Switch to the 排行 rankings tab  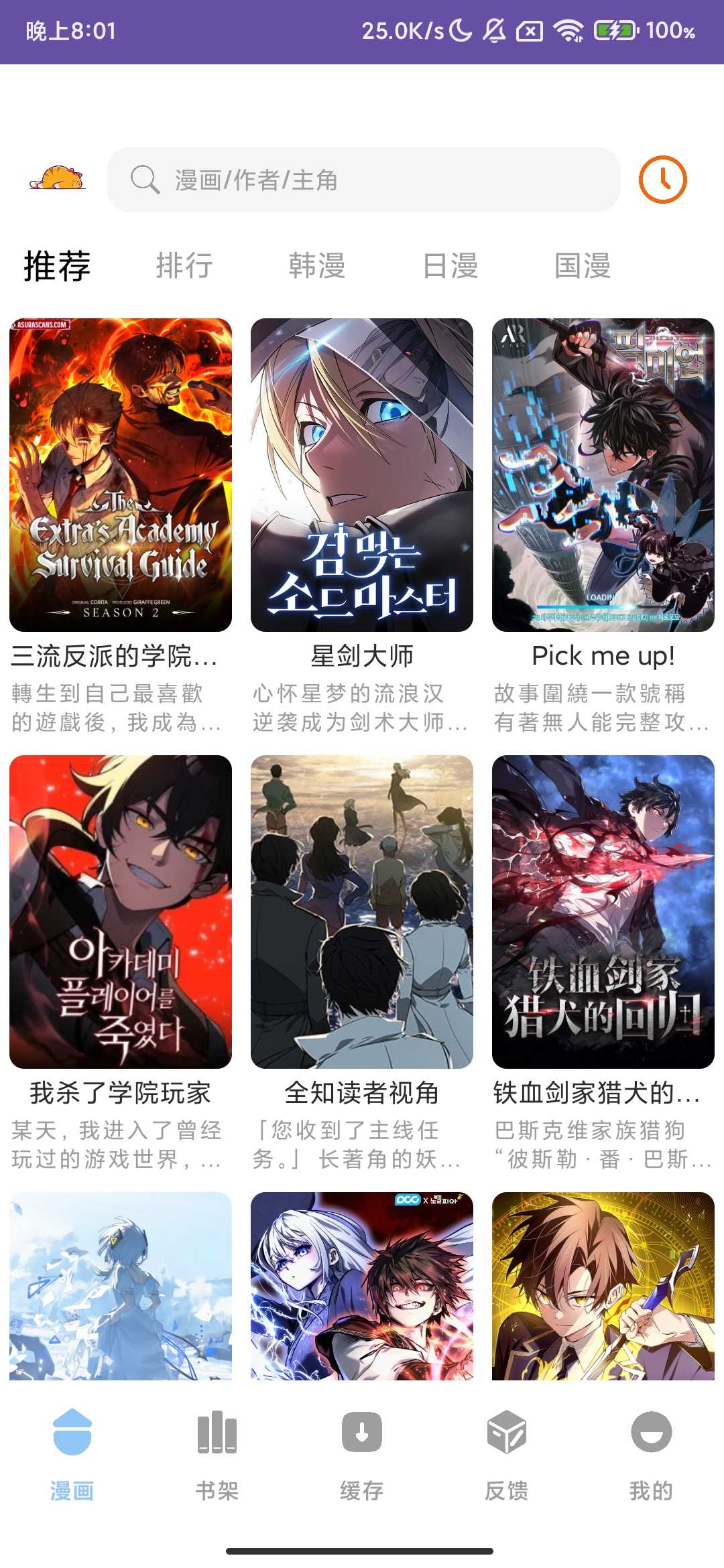pyautogui.click(x=185, y=266)
